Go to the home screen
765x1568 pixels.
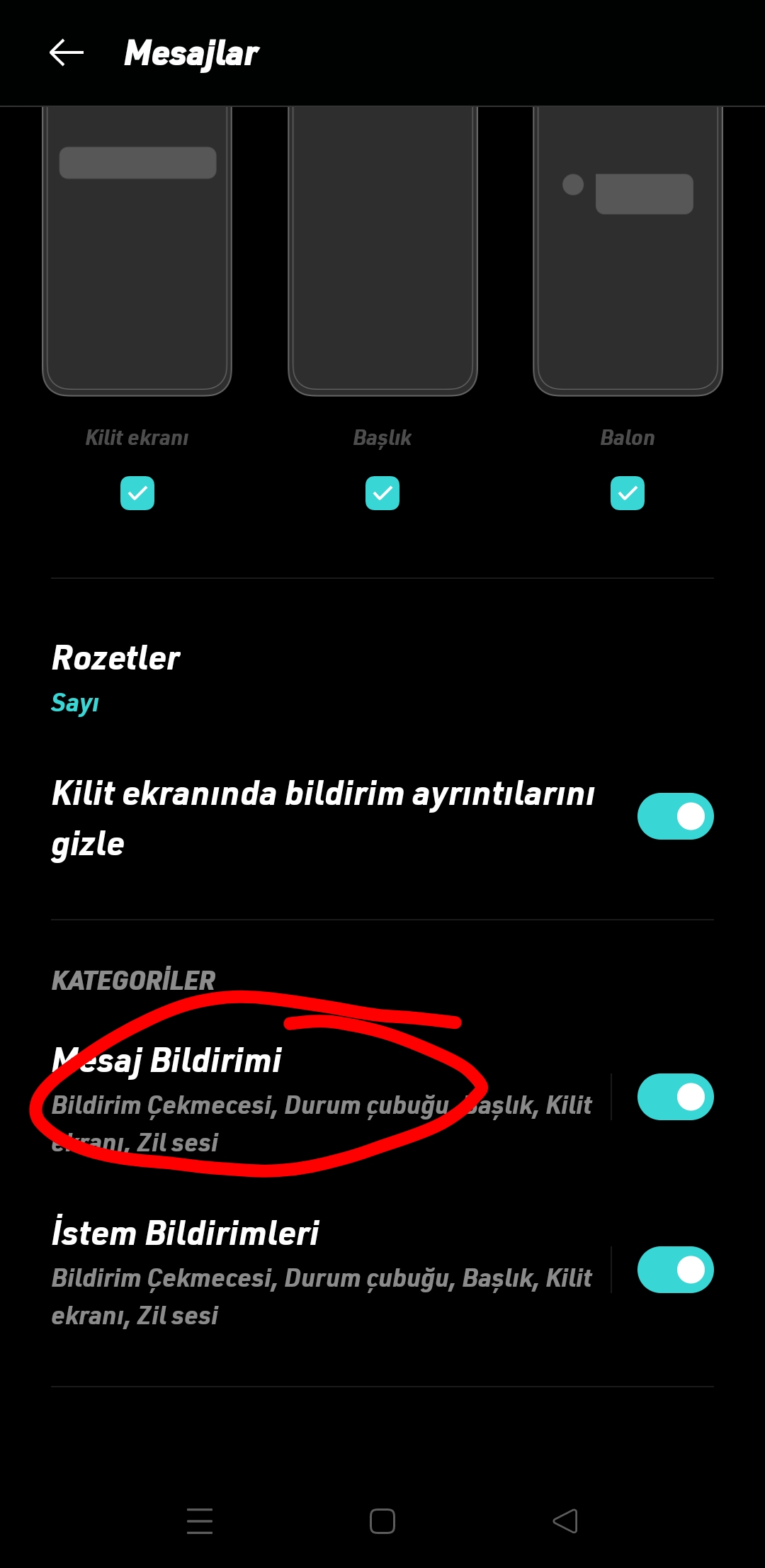382,1521
